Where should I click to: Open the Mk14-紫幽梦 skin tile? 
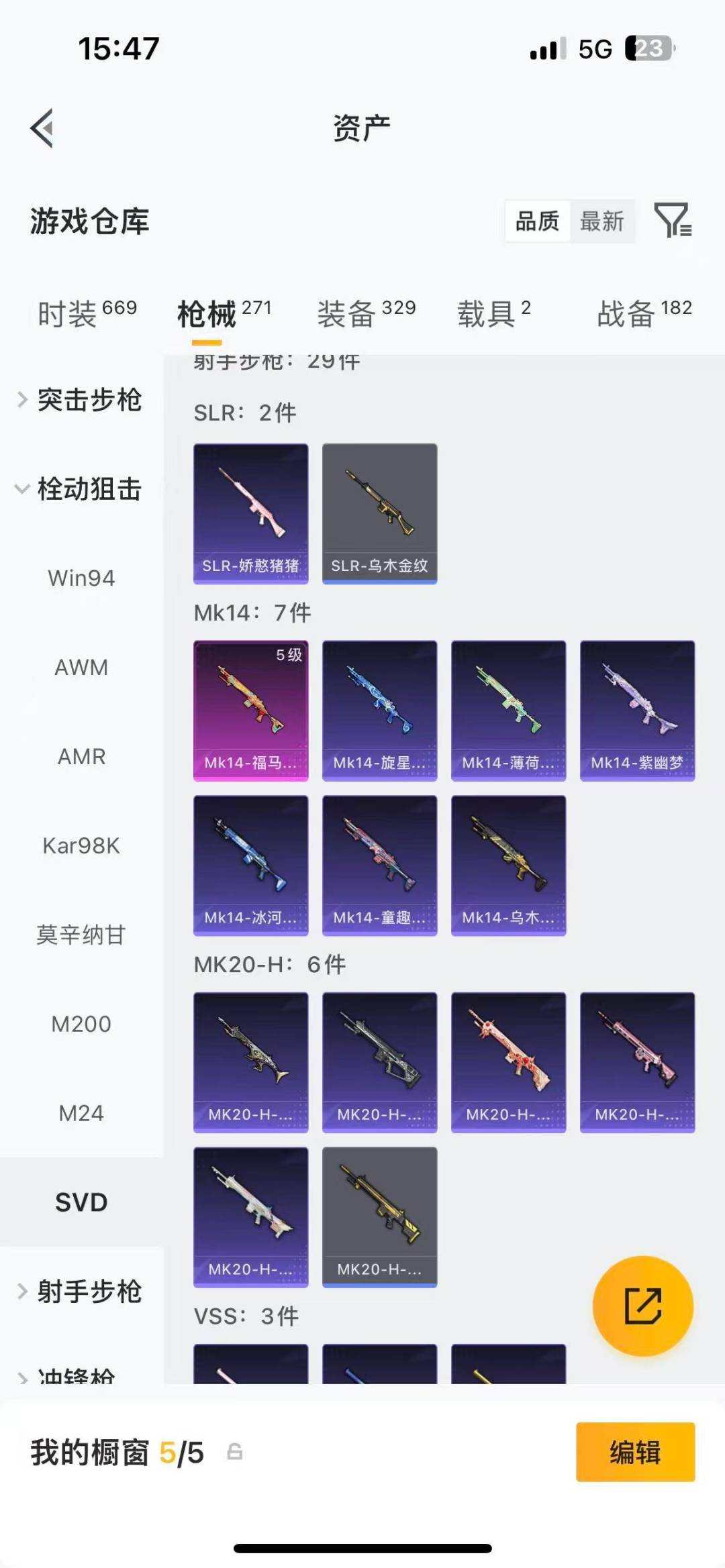pyautogui.click(x=638, y=711)
